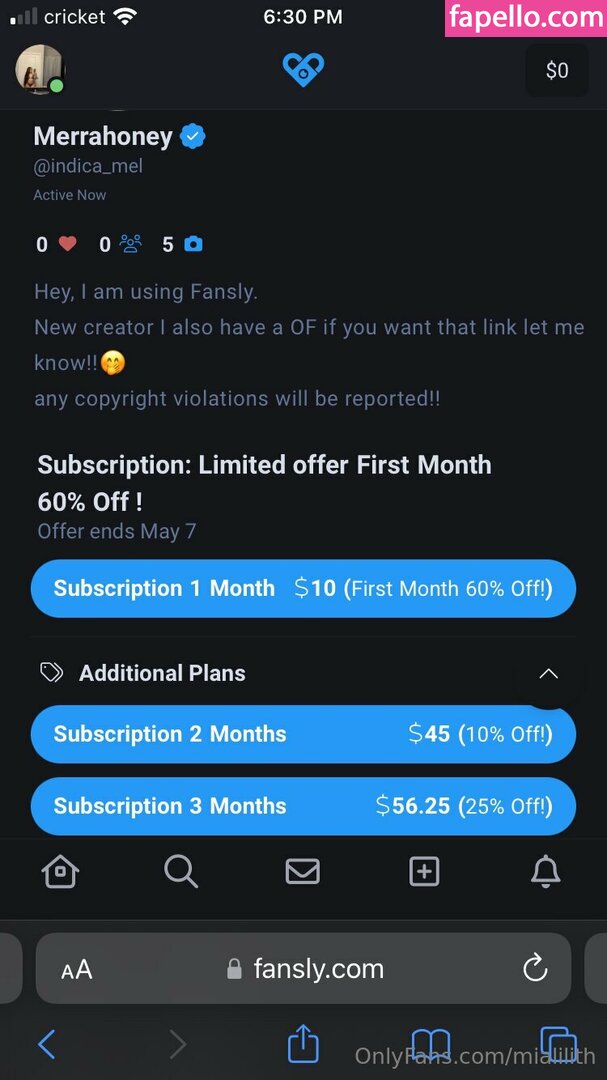Image resolution: width=607 pixels, height=1080 pixels.
Task: Open the notifications bell
Action: (545, 872)
